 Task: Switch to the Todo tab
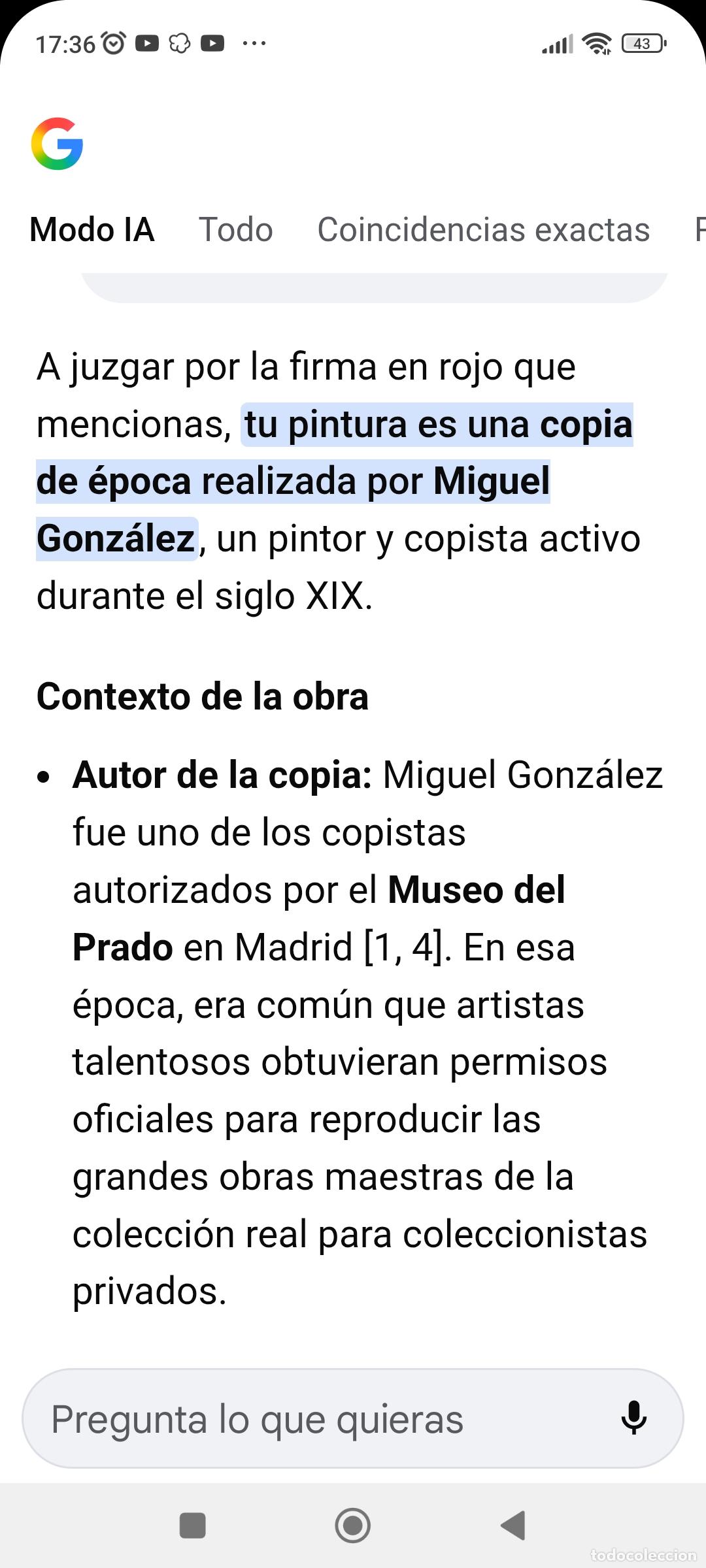pyautogui.click(x=235, y=229)
